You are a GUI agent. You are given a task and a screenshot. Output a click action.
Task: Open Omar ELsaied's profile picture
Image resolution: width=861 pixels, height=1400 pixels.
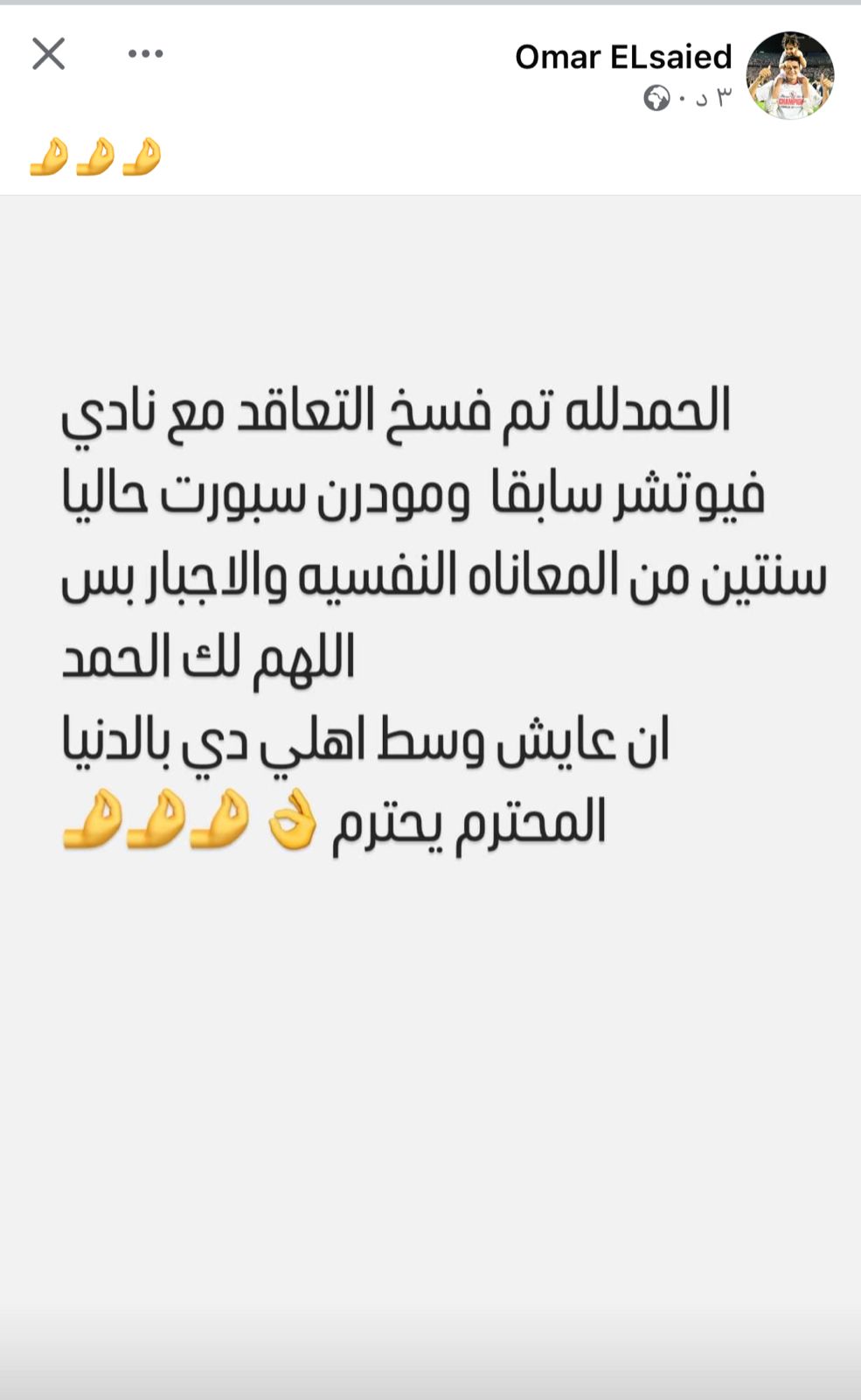click(789, 75)
